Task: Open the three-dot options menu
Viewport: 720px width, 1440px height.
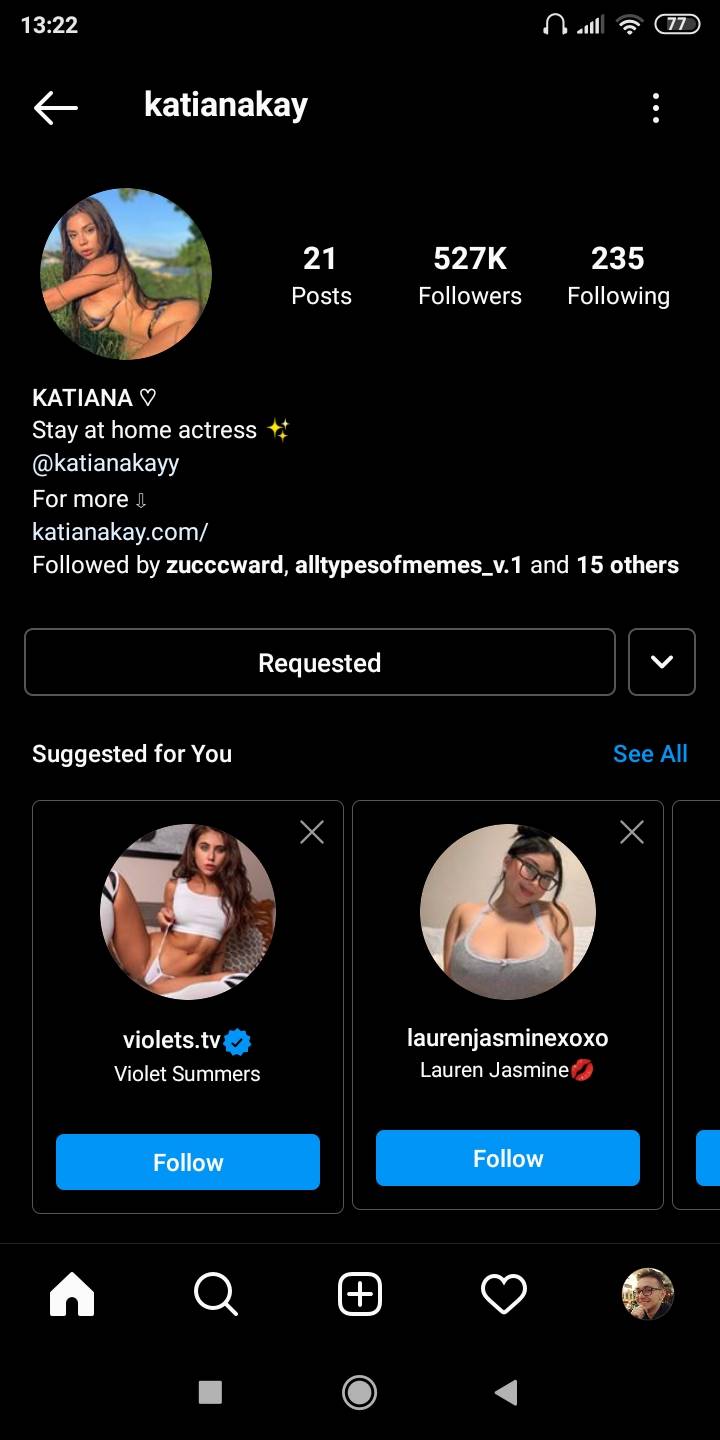Action: point(656,107)
